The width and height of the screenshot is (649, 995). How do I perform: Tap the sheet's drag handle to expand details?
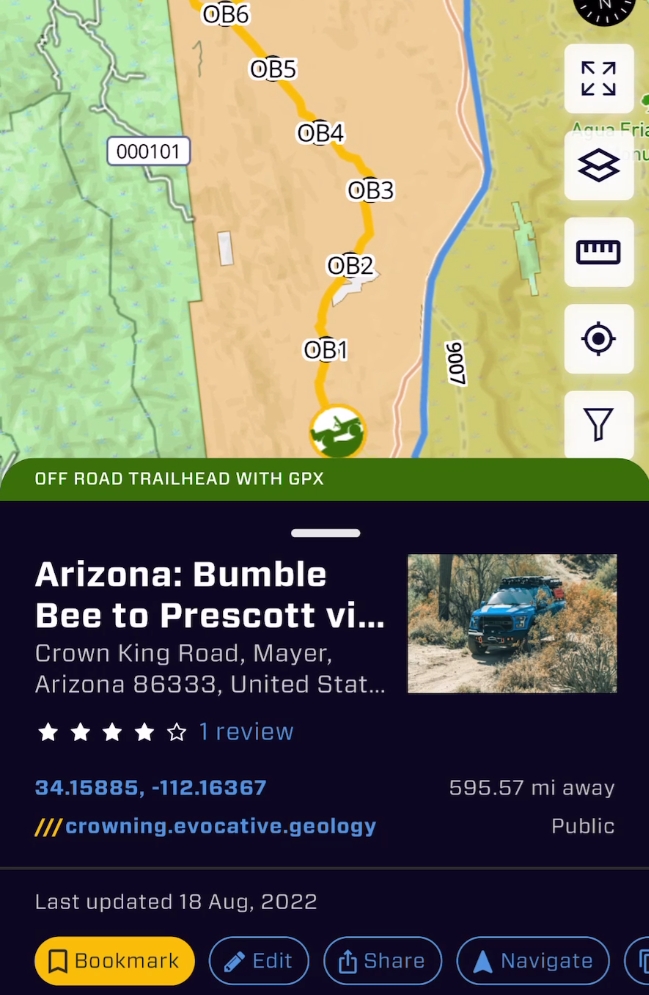point(326,533)
